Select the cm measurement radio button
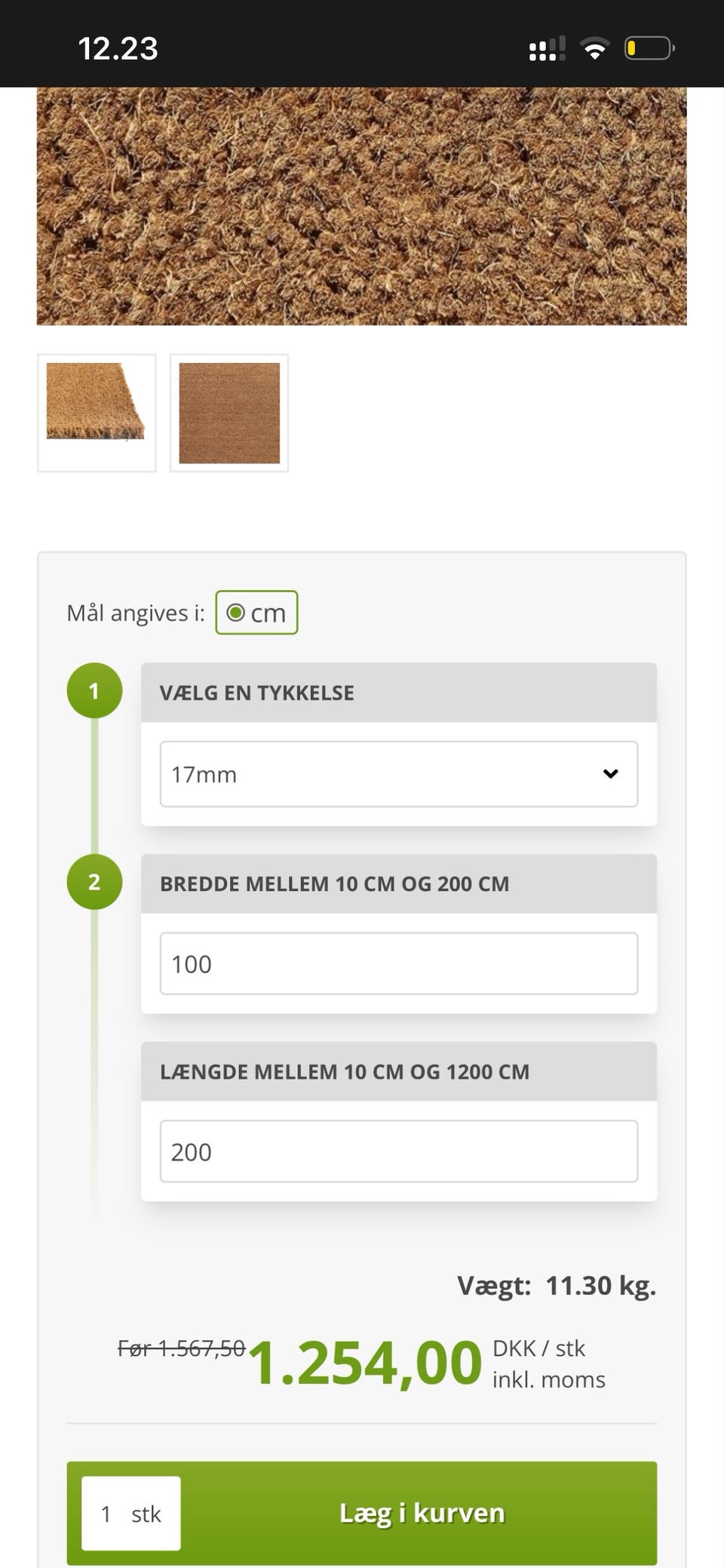 (x=238, y=613)
